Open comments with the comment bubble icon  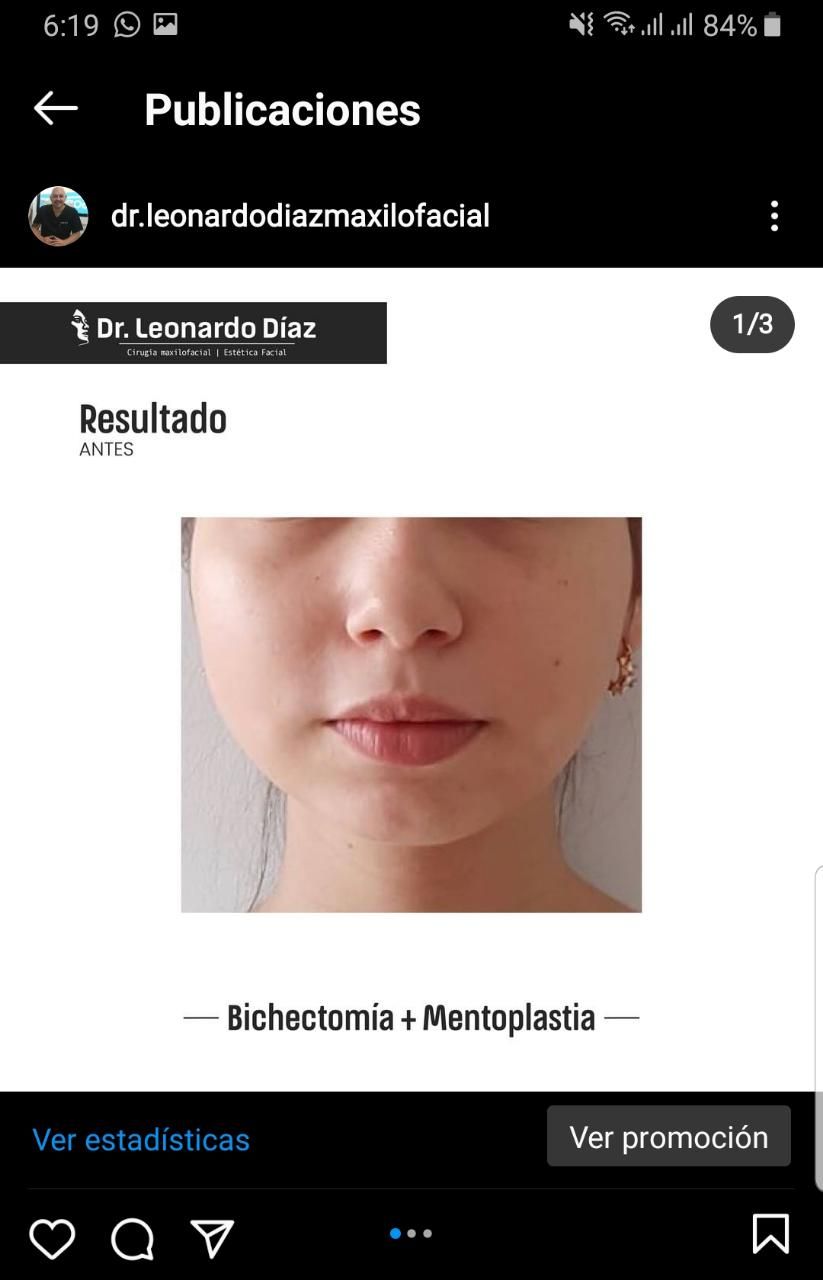[x=130, y=1238]
